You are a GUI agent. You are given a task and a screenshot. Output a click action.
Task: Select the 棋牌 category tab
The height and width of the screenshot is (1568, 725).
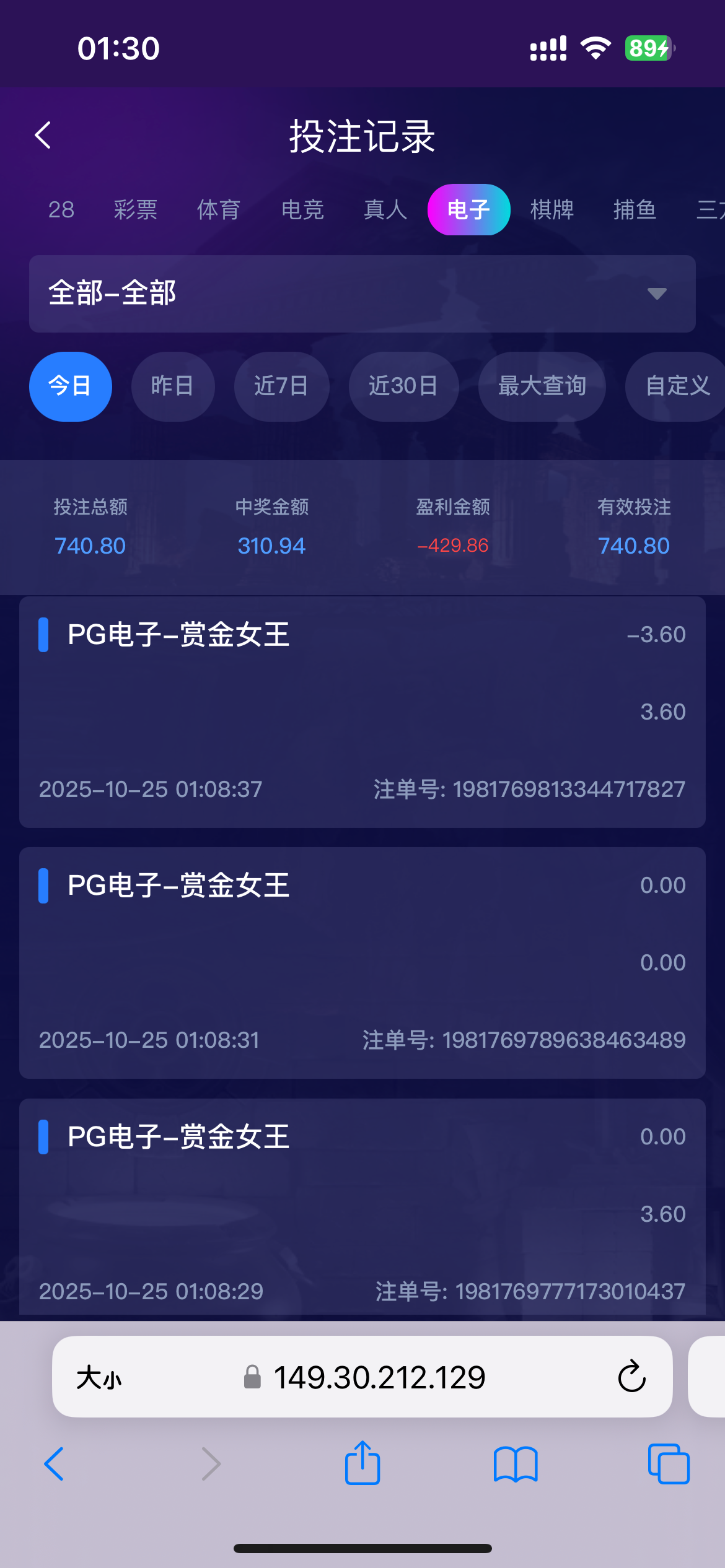pos(553,210)
